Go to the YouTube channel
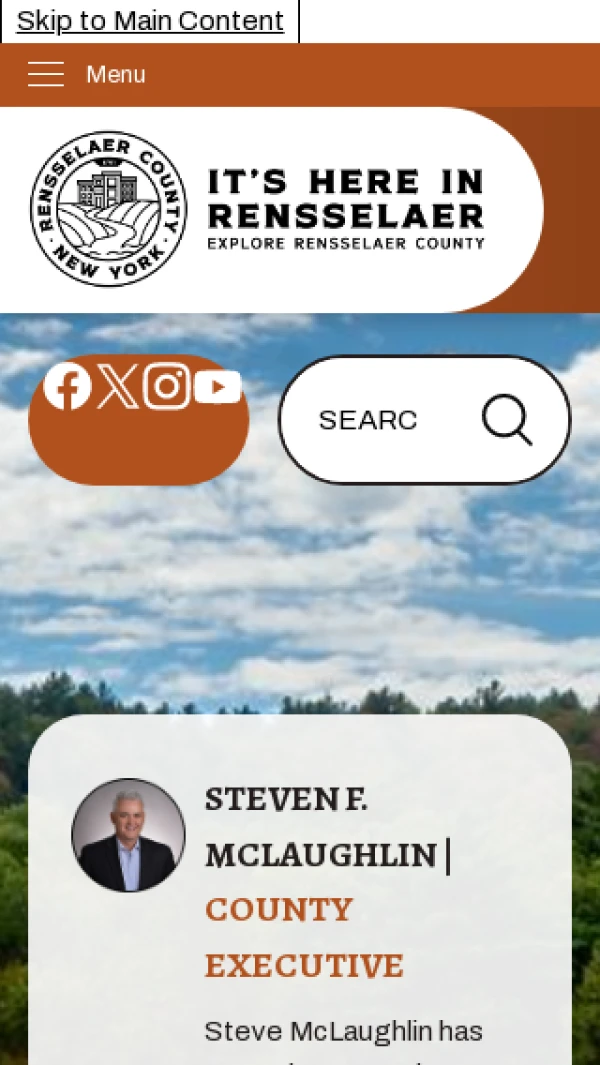 (x=218, y=387)
